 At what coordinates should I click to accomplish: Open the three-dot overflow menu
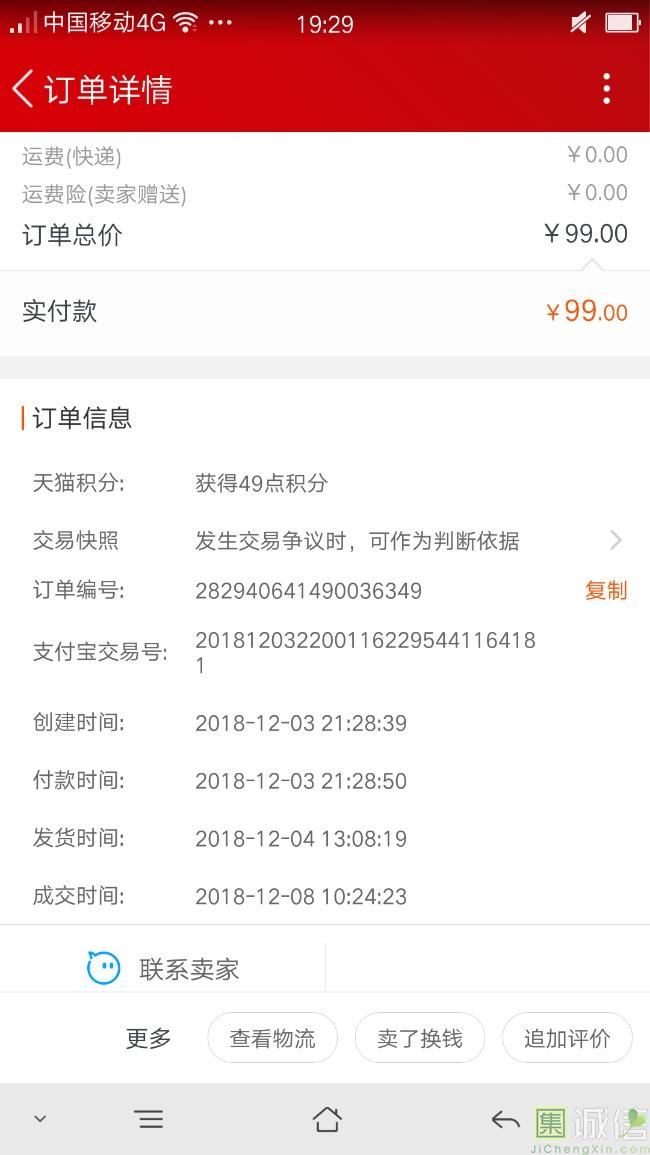(x=607, y=88)
